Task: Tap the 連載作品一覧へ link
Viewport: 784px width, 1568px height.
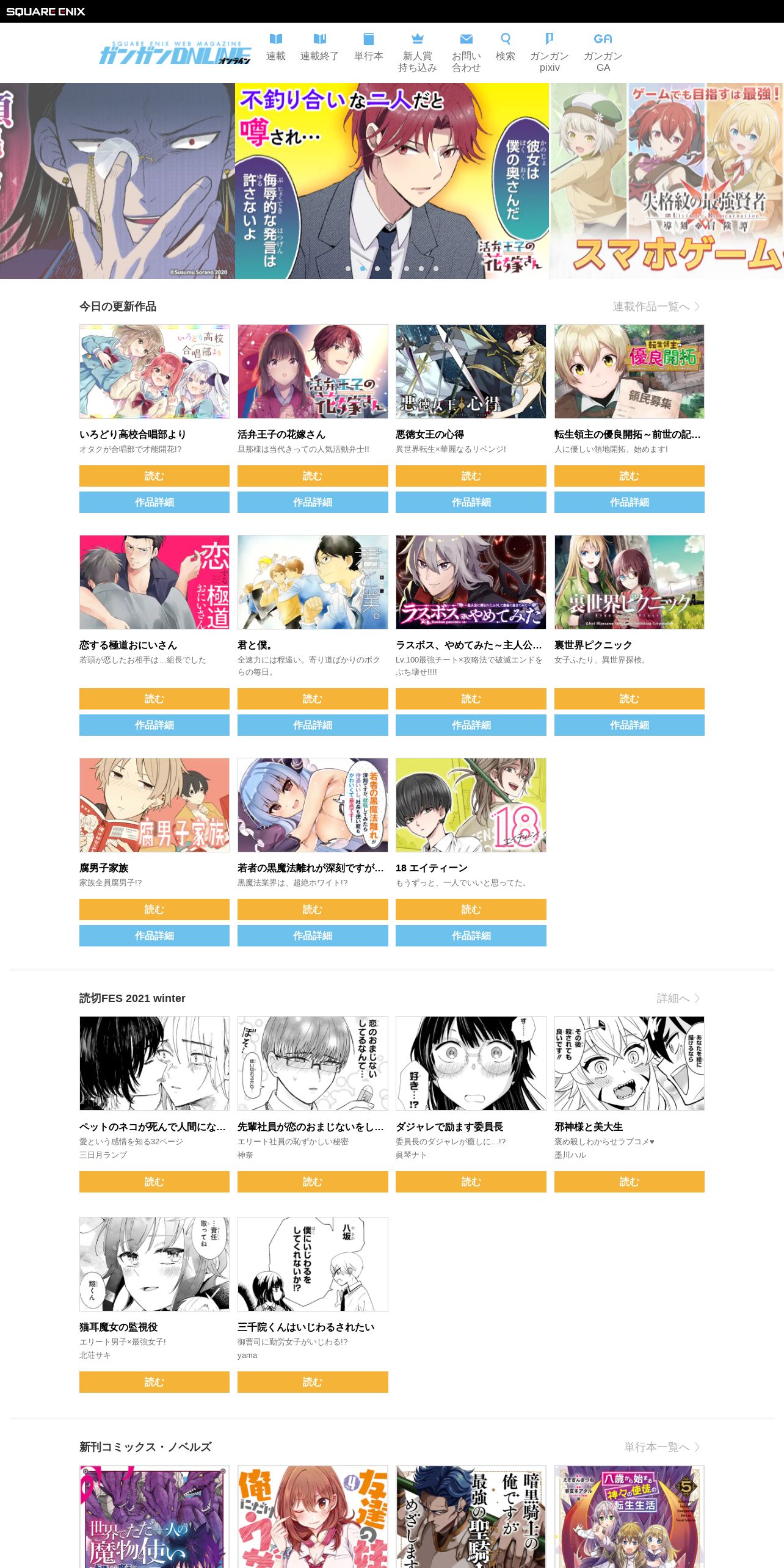Action: click(656, 307)
